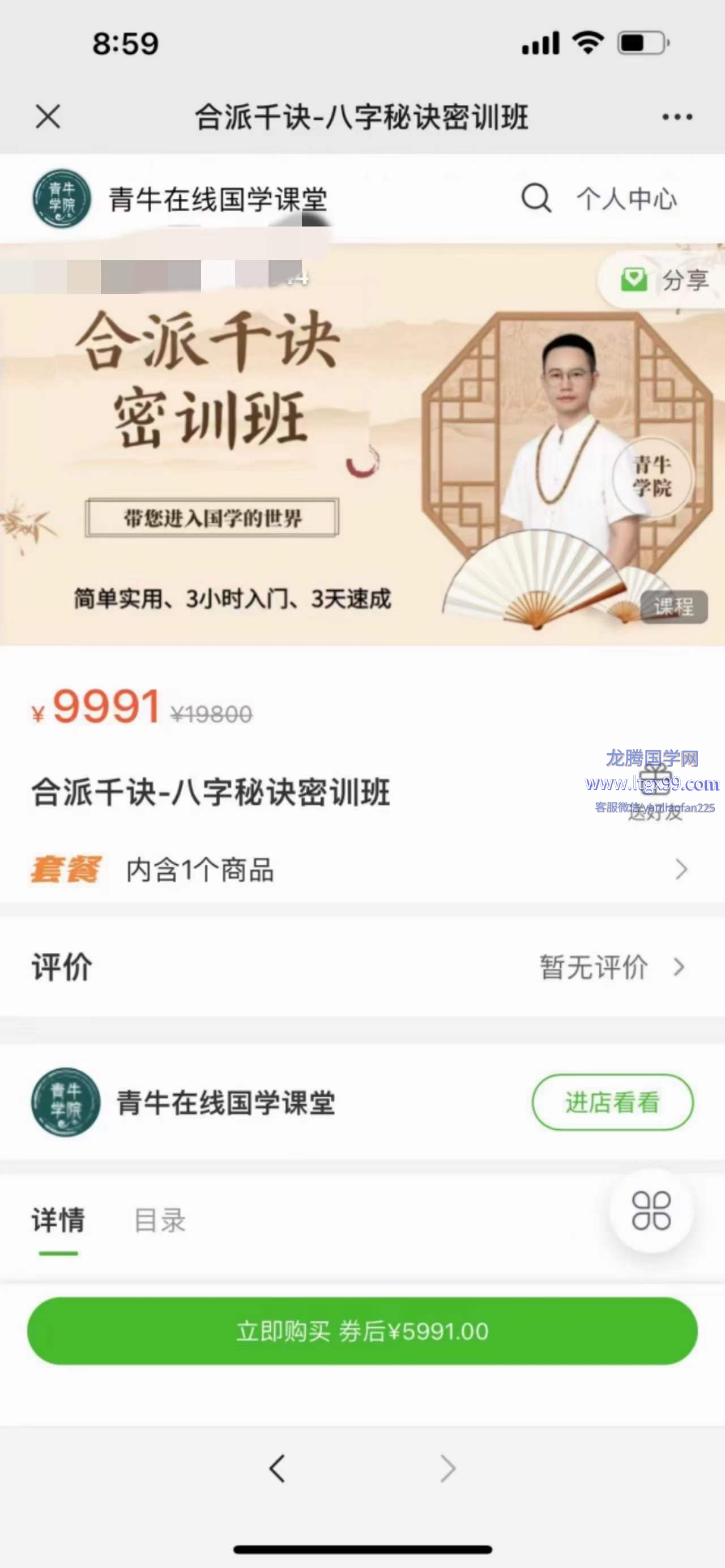Open 青牛在线国学课堂 shop header logo
This screenshot has width=725, height=1568.
[62, 198]
